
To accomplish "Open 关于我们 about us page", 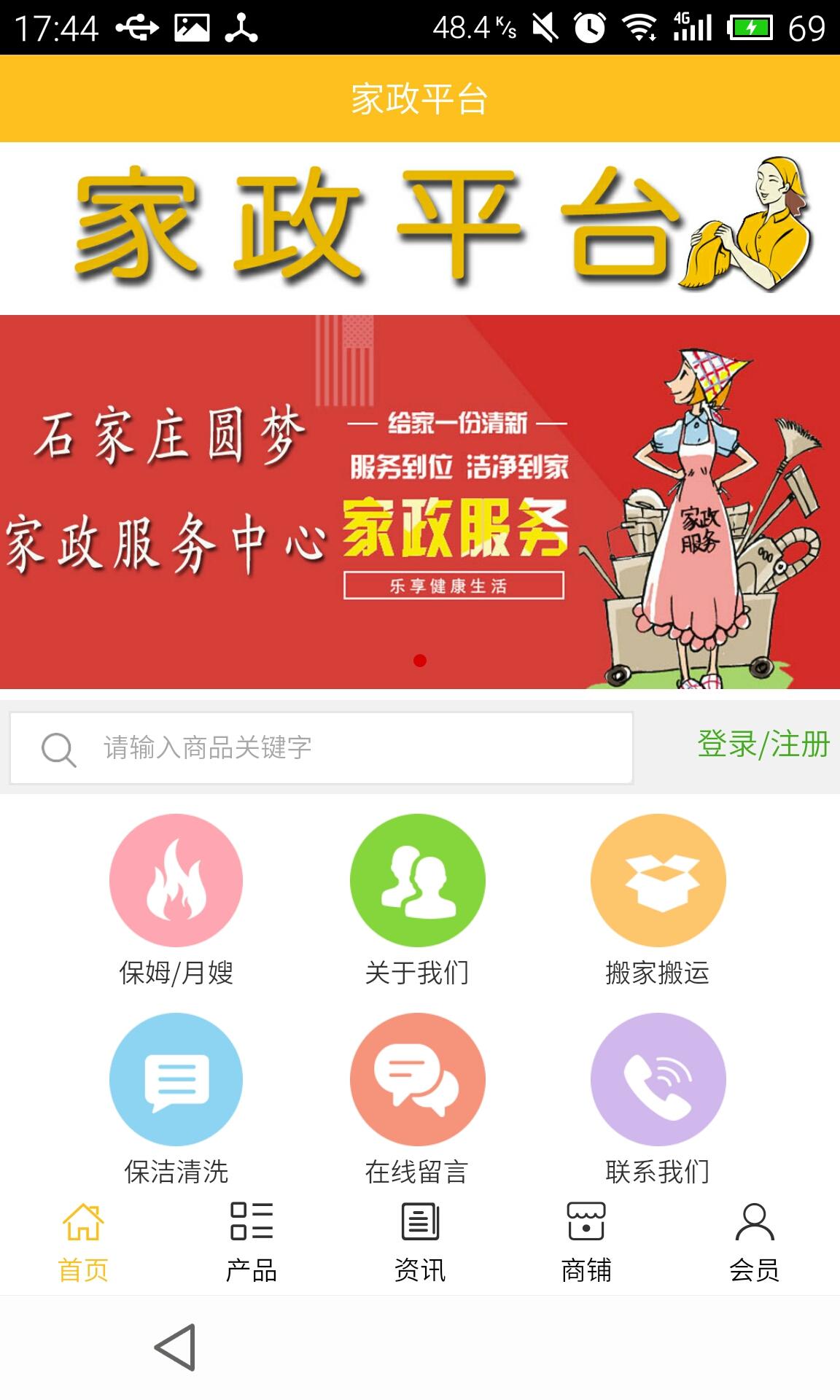I will 417,881.
